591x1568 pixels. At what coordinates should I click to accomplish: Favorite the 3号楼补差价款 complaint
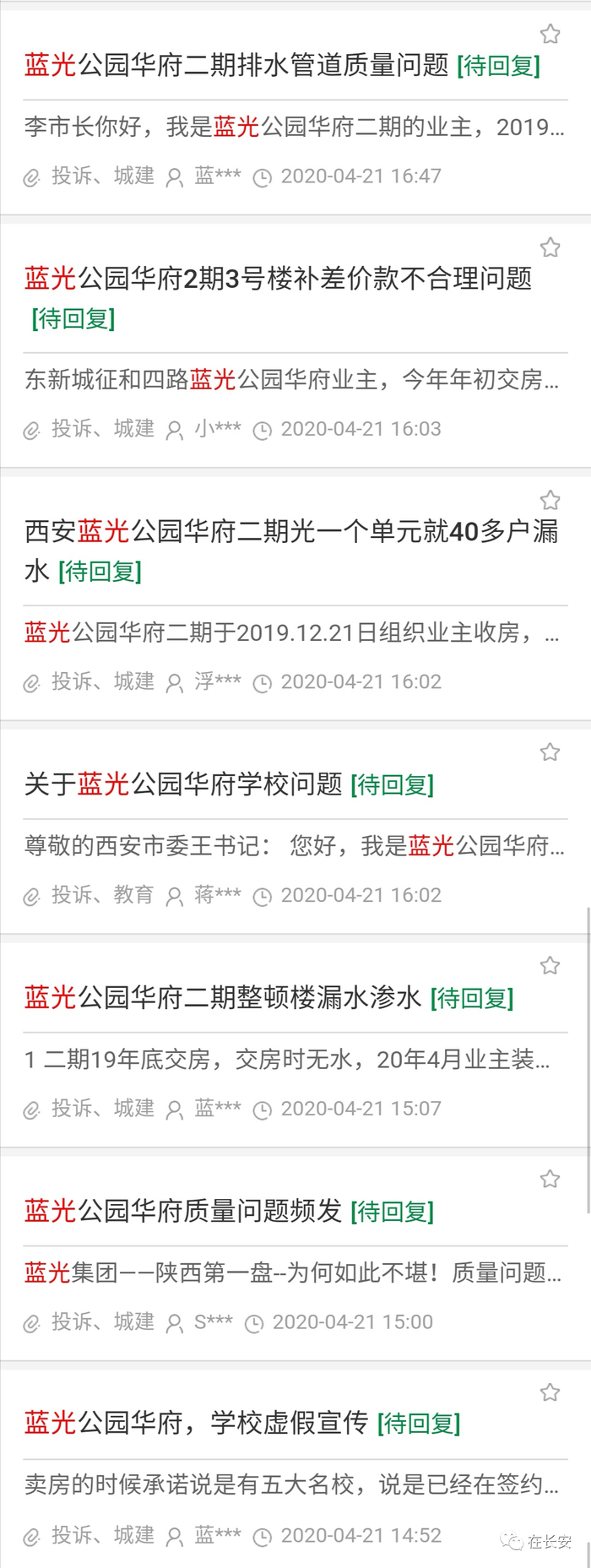point(550,247)
